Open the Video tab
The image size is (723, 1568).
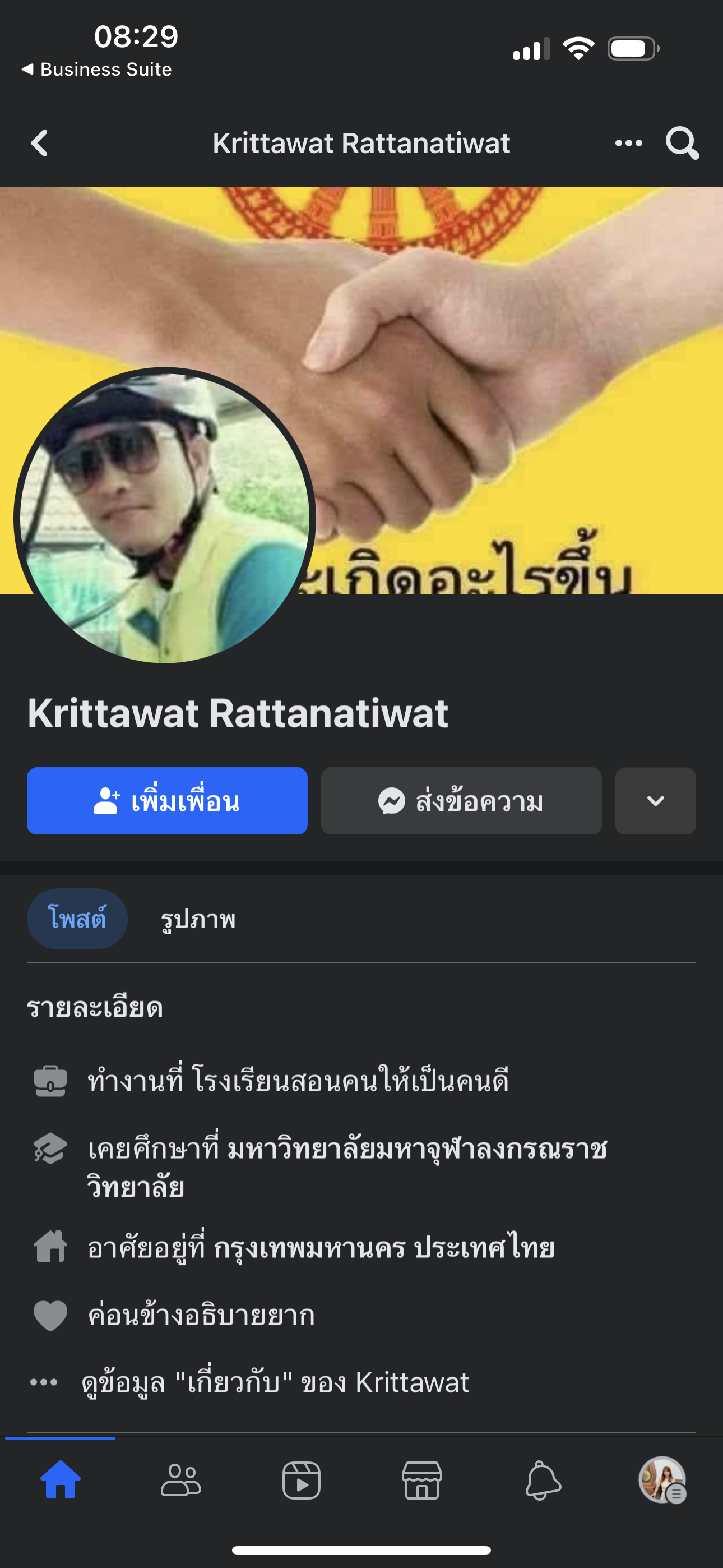(302, 1480)
